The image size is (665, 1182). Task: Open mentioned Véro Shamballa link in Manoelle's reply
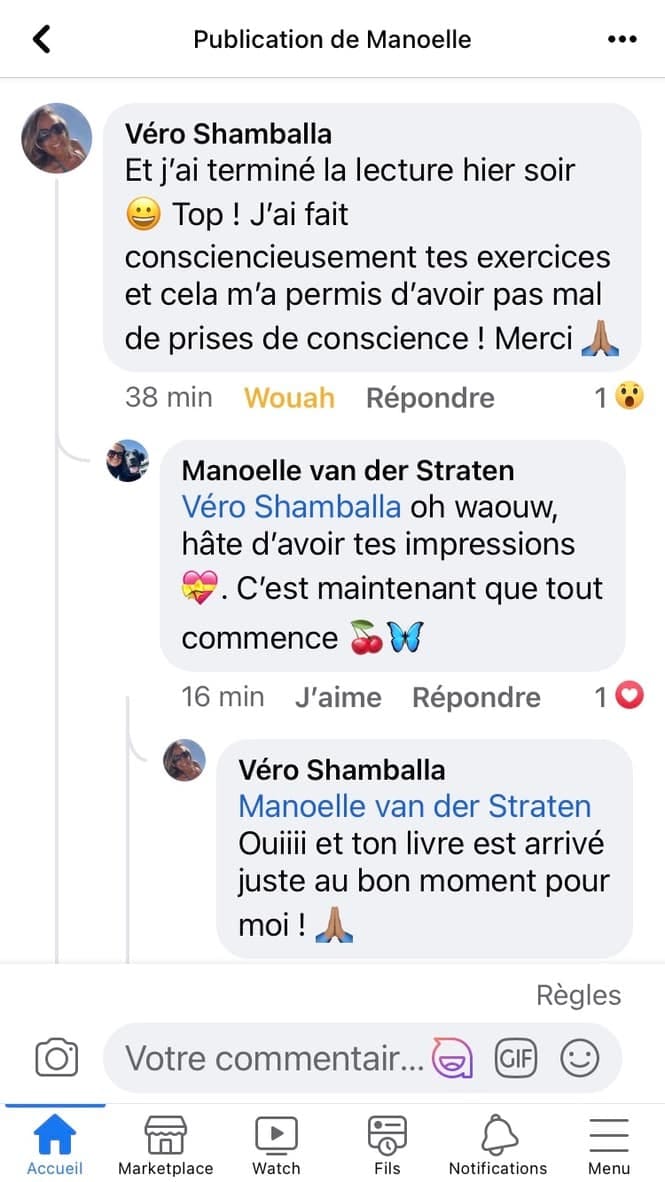pyautogui.click(x=291, y=507)
